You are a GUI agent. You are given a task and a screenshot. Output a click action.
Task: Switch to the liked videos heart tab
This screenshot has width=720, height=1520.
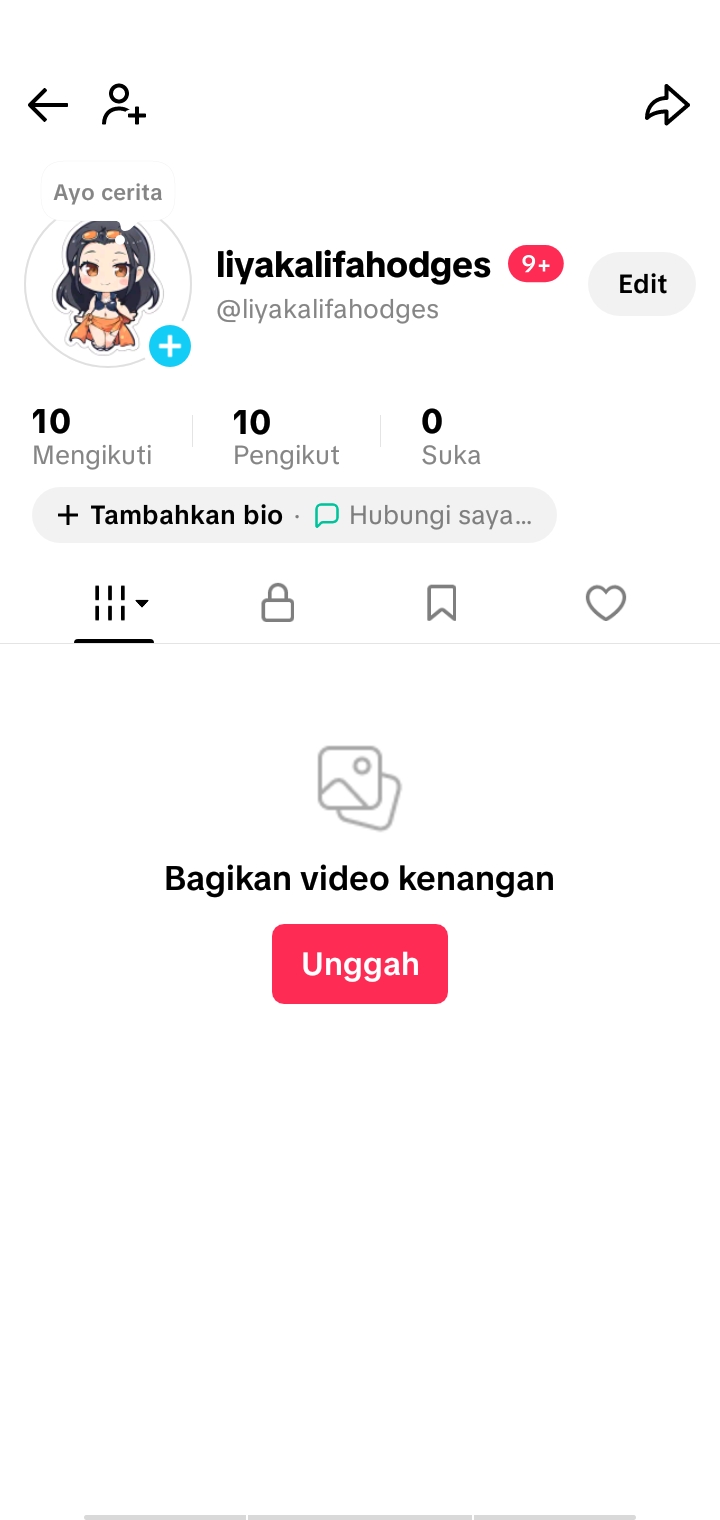(x=605, y=603)
